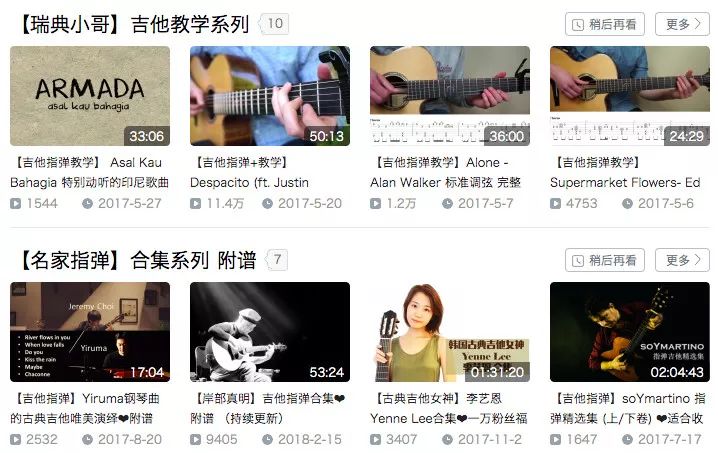Screen dimensions: 718x453
Task: Open the soYmartino 指弹精选集 video
Action: (630, 333)
